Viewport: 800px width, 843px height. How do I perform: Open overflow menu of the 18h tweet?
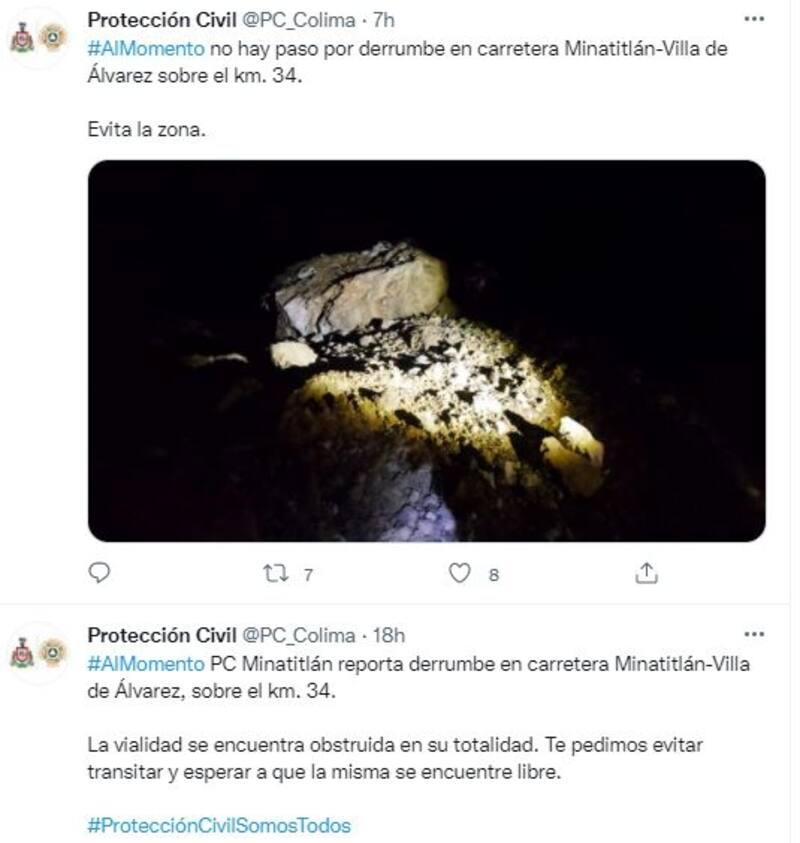754,634
